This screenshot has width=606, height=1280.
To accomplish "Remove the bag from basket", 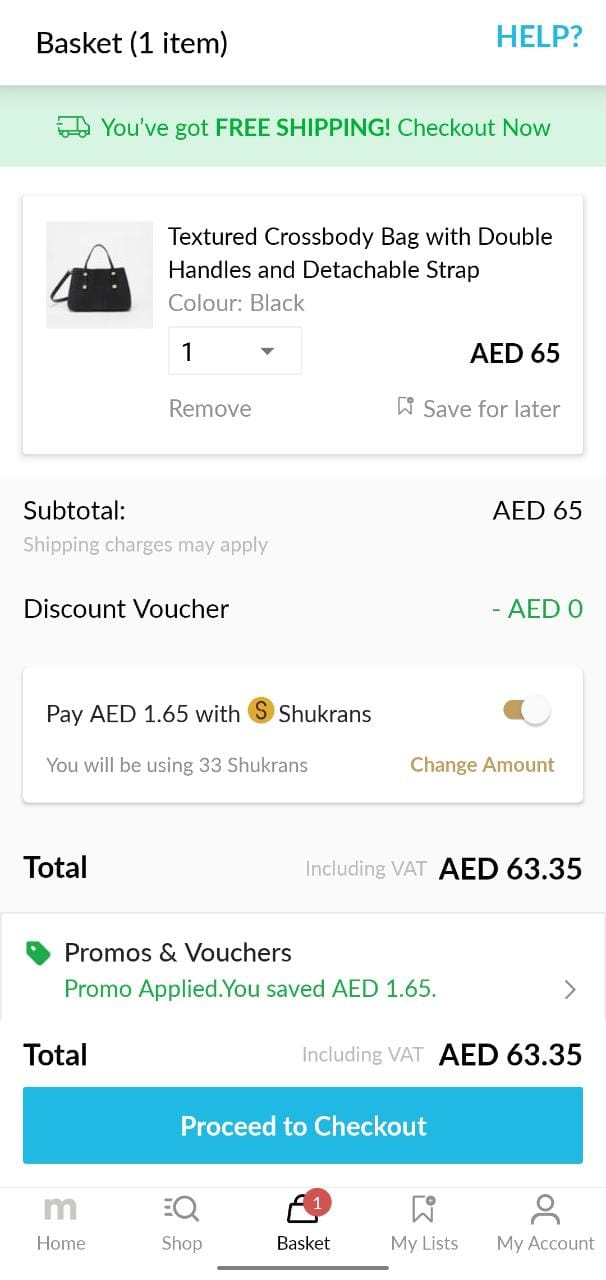I will tap(210, 409).
